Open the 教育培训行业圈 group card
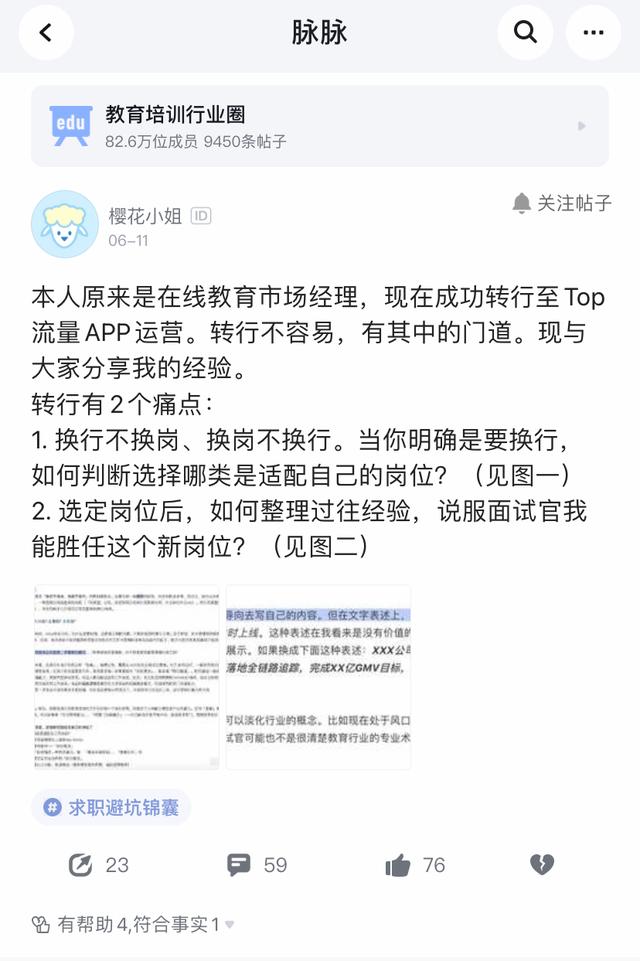Viewport: 640px width, 961px height. coord(319,126)
